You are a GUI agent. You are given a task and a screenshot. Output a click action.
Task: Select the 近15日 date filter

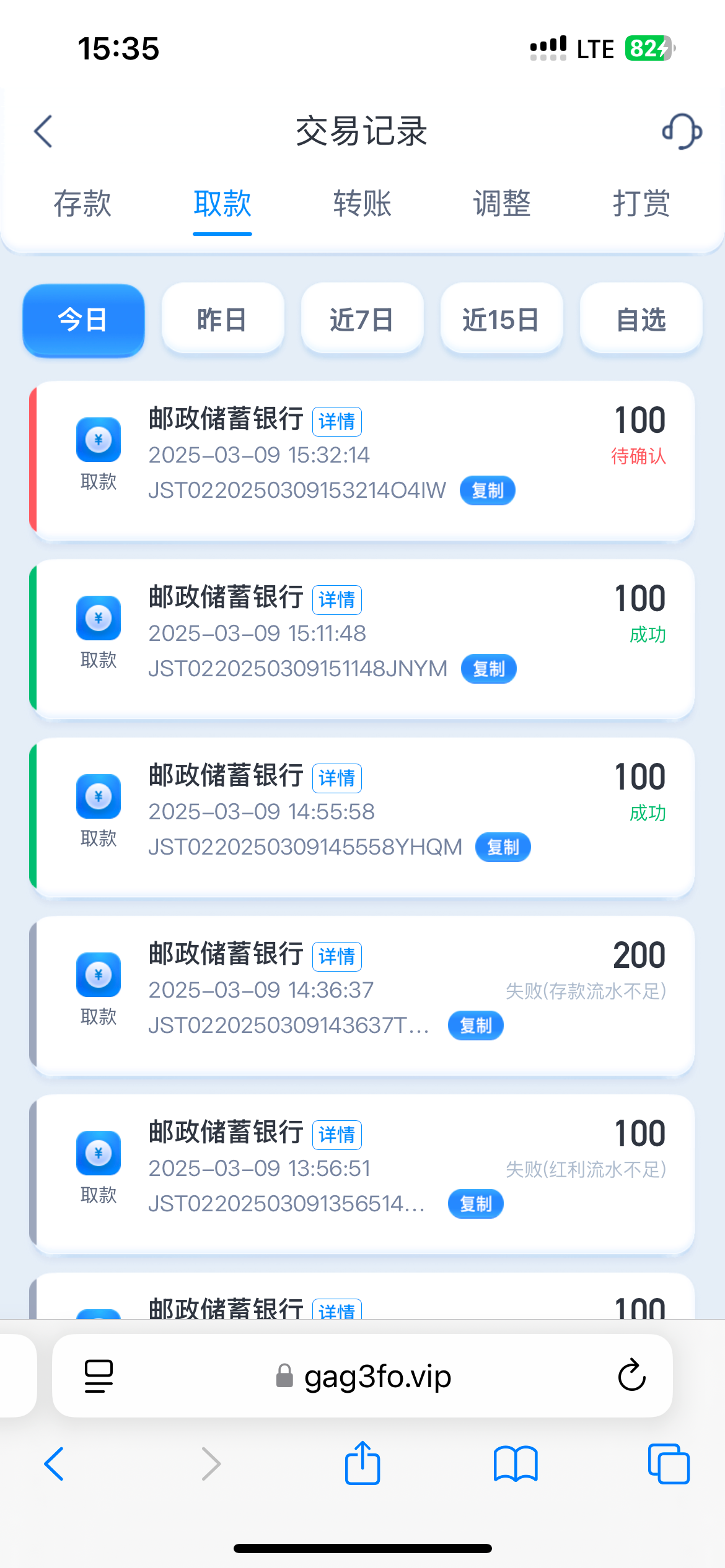[x=501, y=320]
